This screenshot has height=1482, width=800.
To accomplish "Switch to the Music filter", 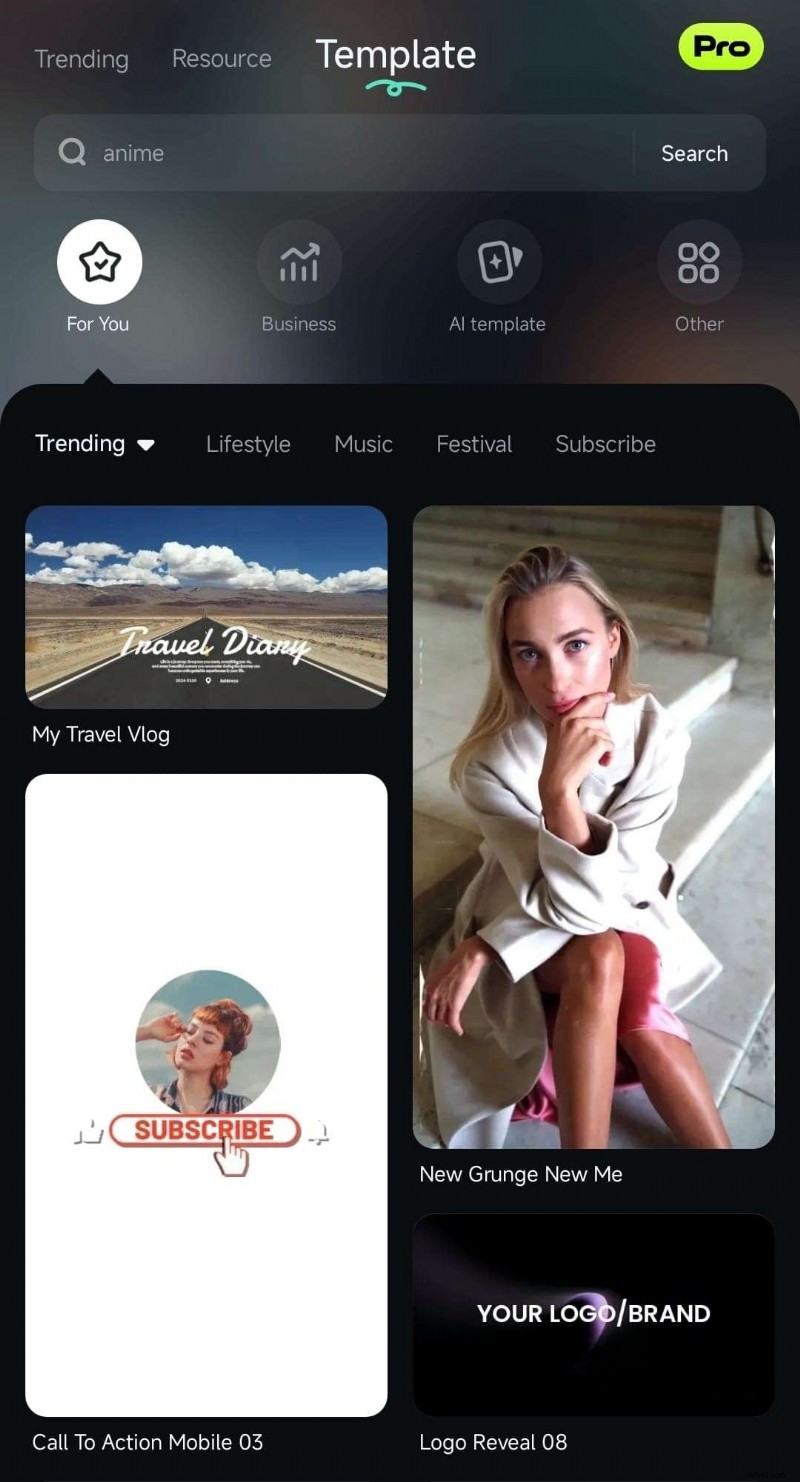I will click(x=362, y=444).
